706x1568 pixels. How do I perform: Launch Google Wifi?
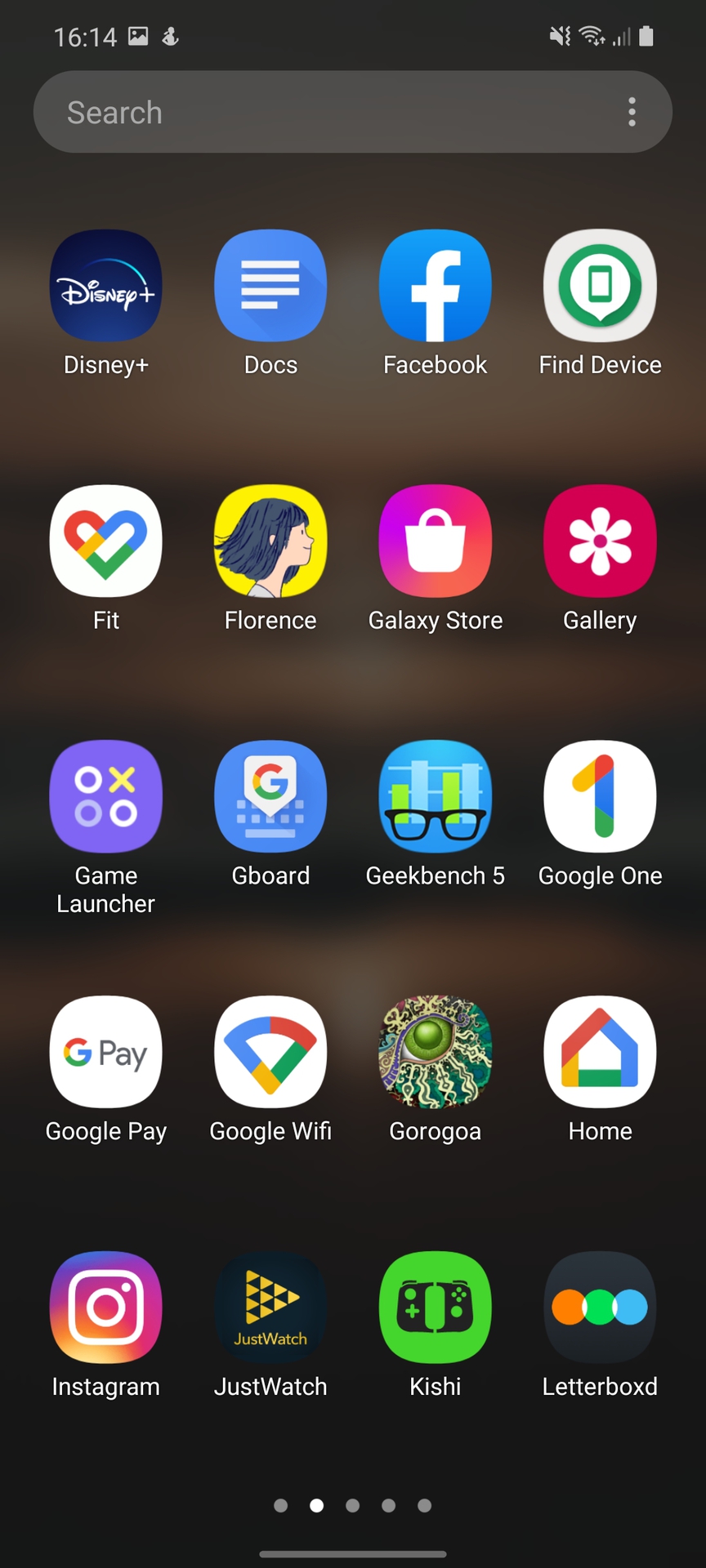pyautogui.click(x=270, y=1052)
